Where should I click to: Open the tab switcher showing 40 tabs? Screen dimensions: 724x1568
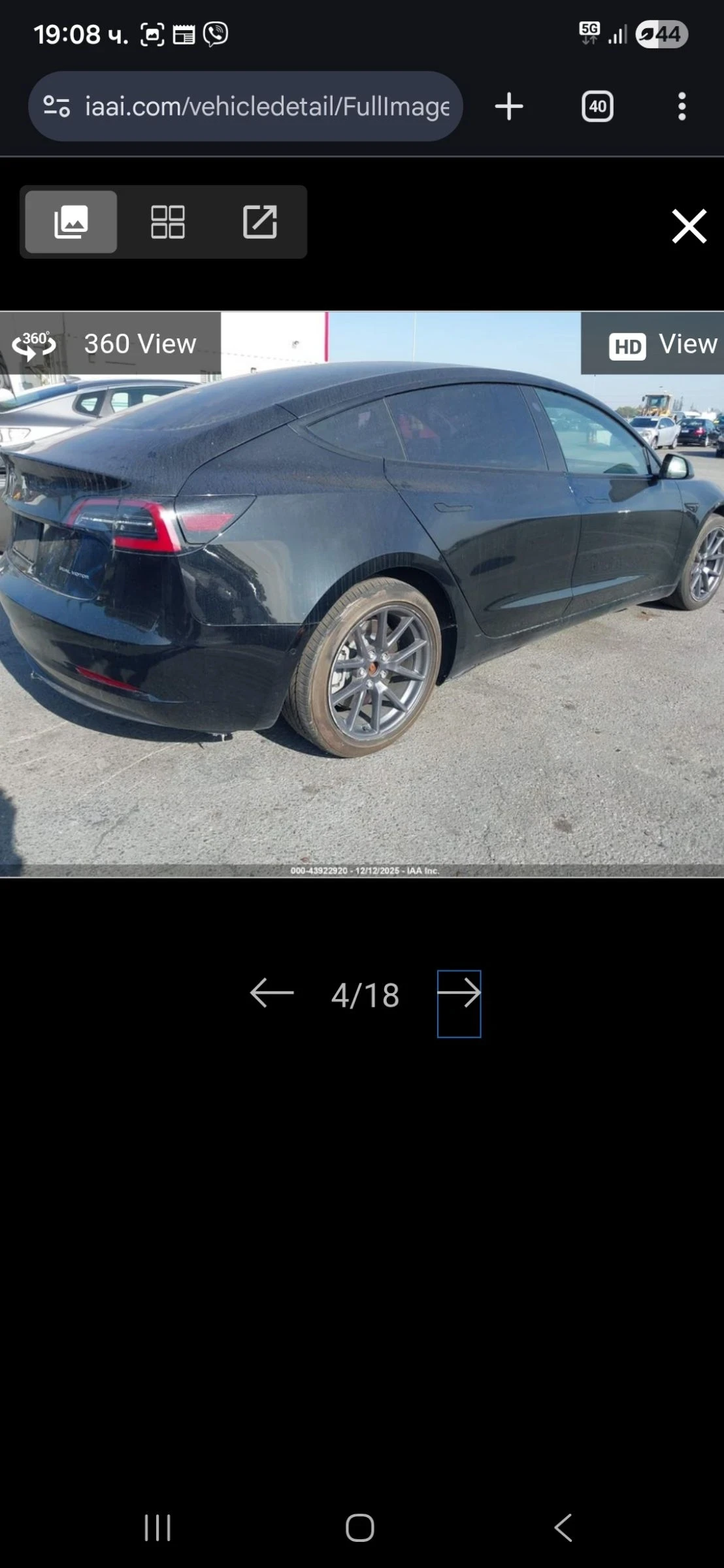pyautogui.click(x=597, y=106)
